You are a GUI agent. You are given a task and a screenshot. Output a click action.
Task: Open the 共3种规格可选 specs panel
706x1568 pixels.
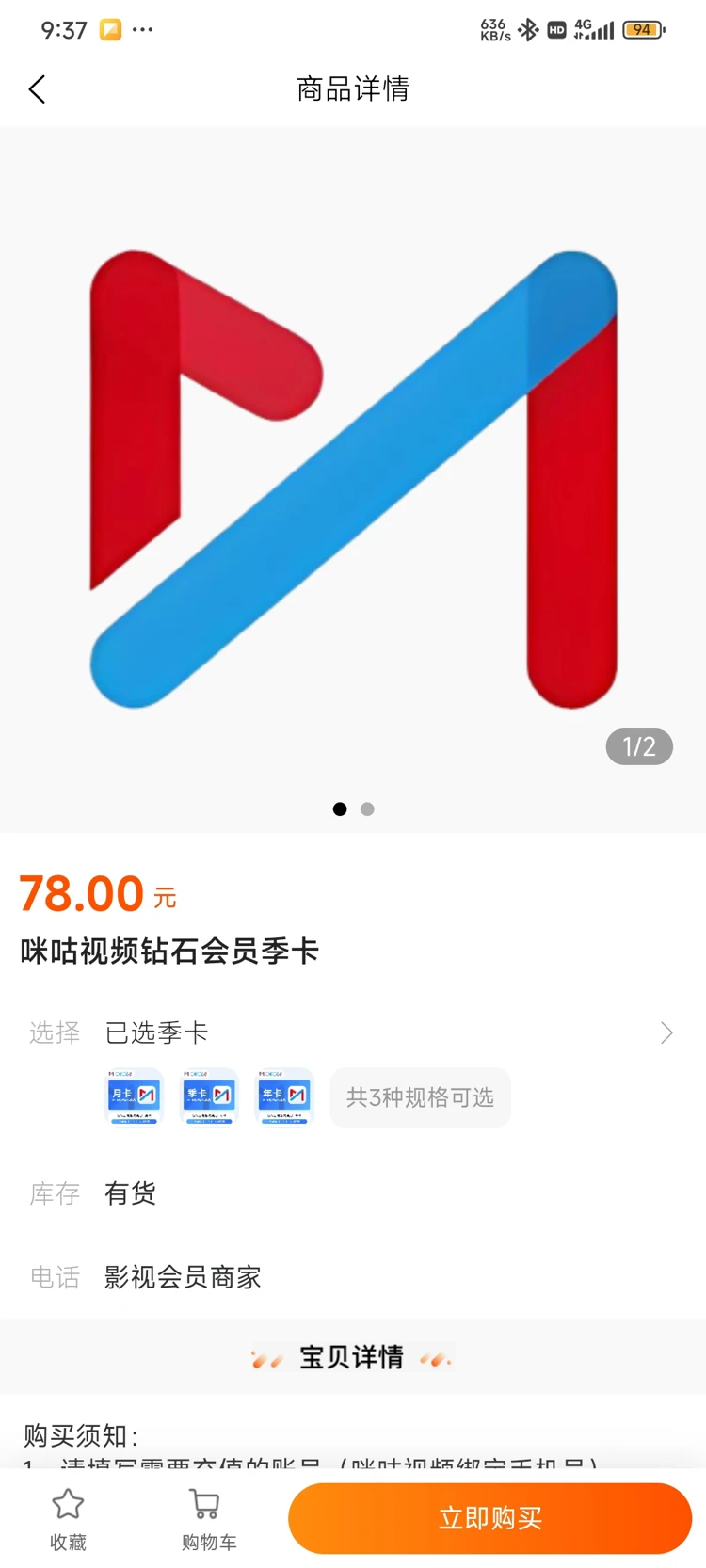[x=420, y=1097]
